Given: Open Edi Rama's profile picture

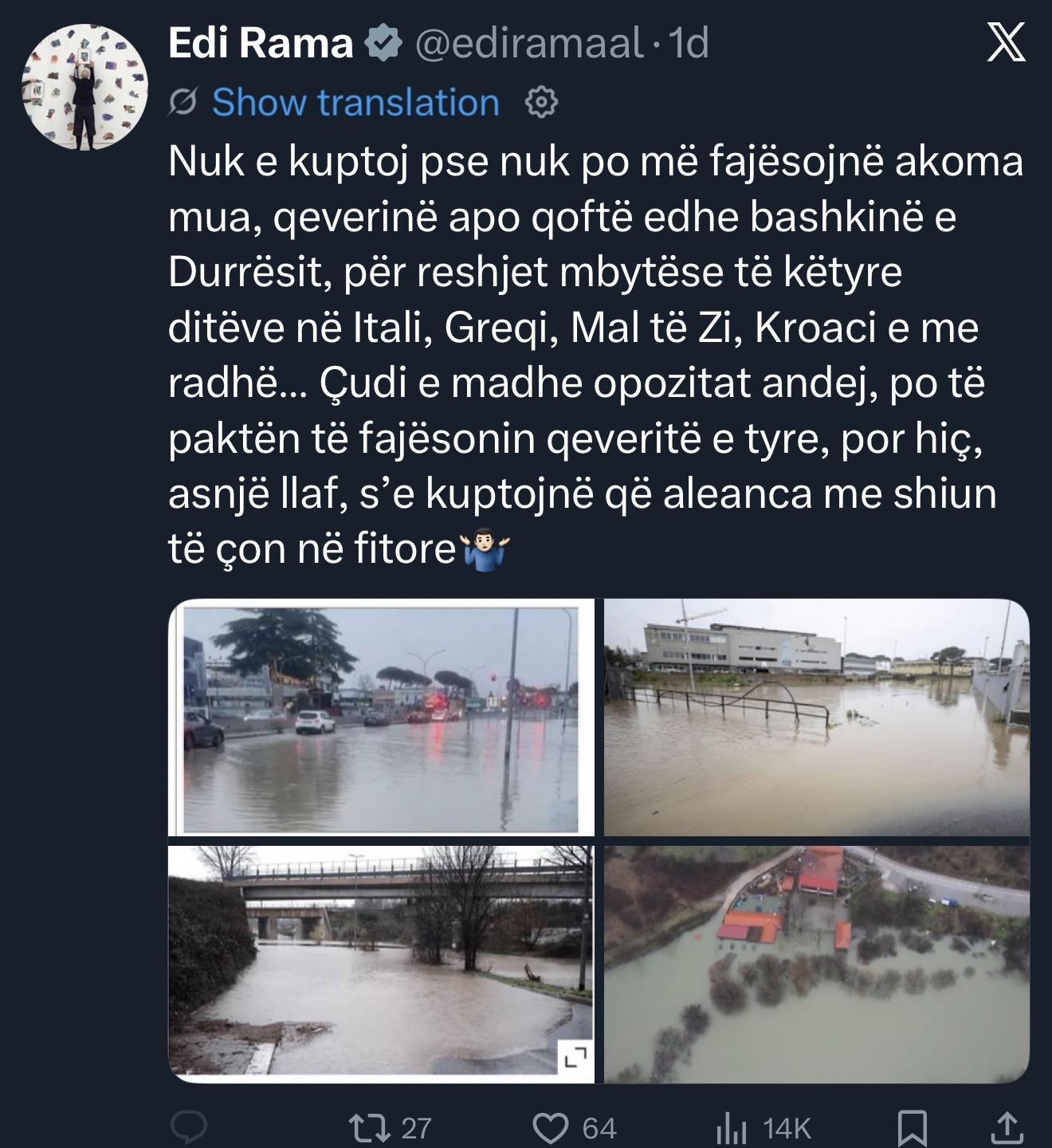Looking at the screenshot, I should 84,87.
